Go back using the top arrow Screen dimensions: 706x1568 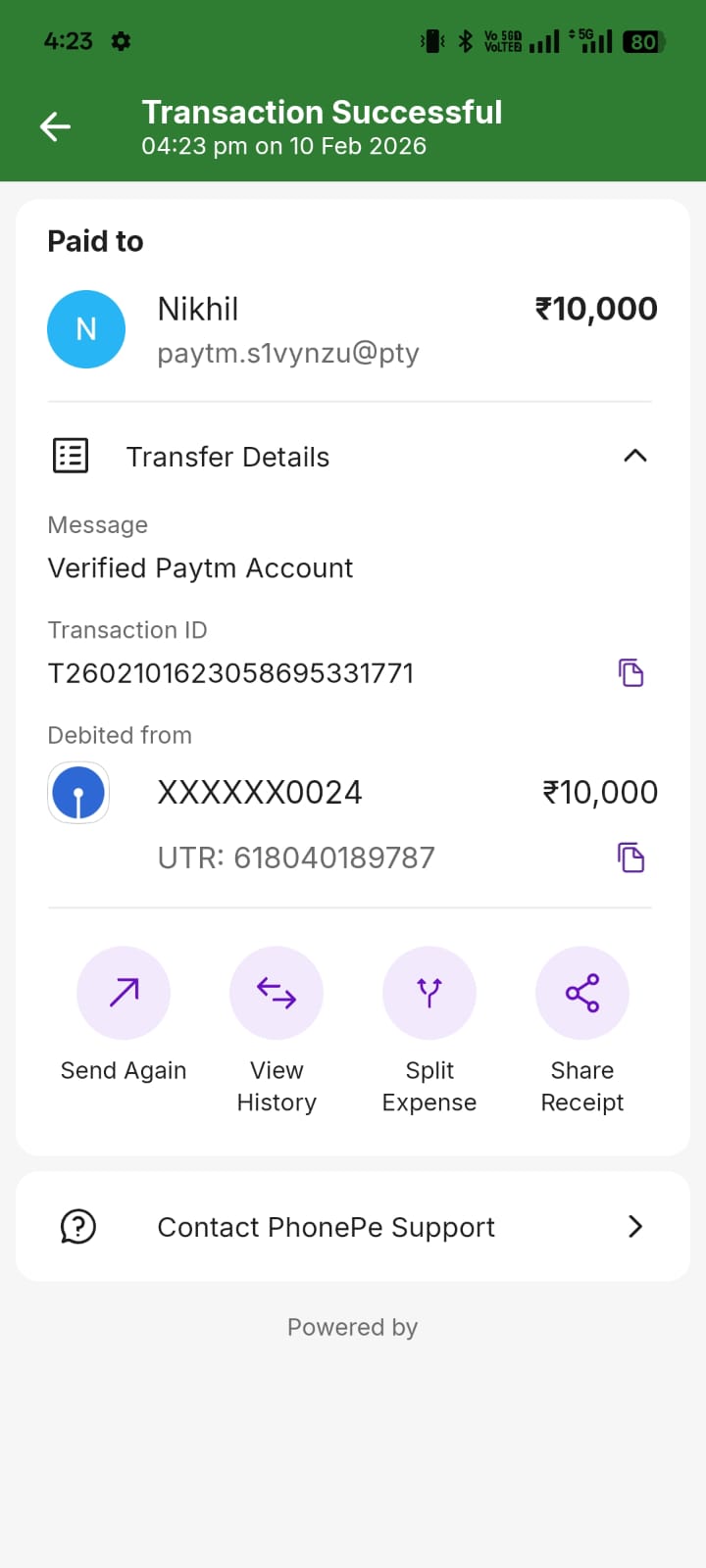click(x=55, y=126)
